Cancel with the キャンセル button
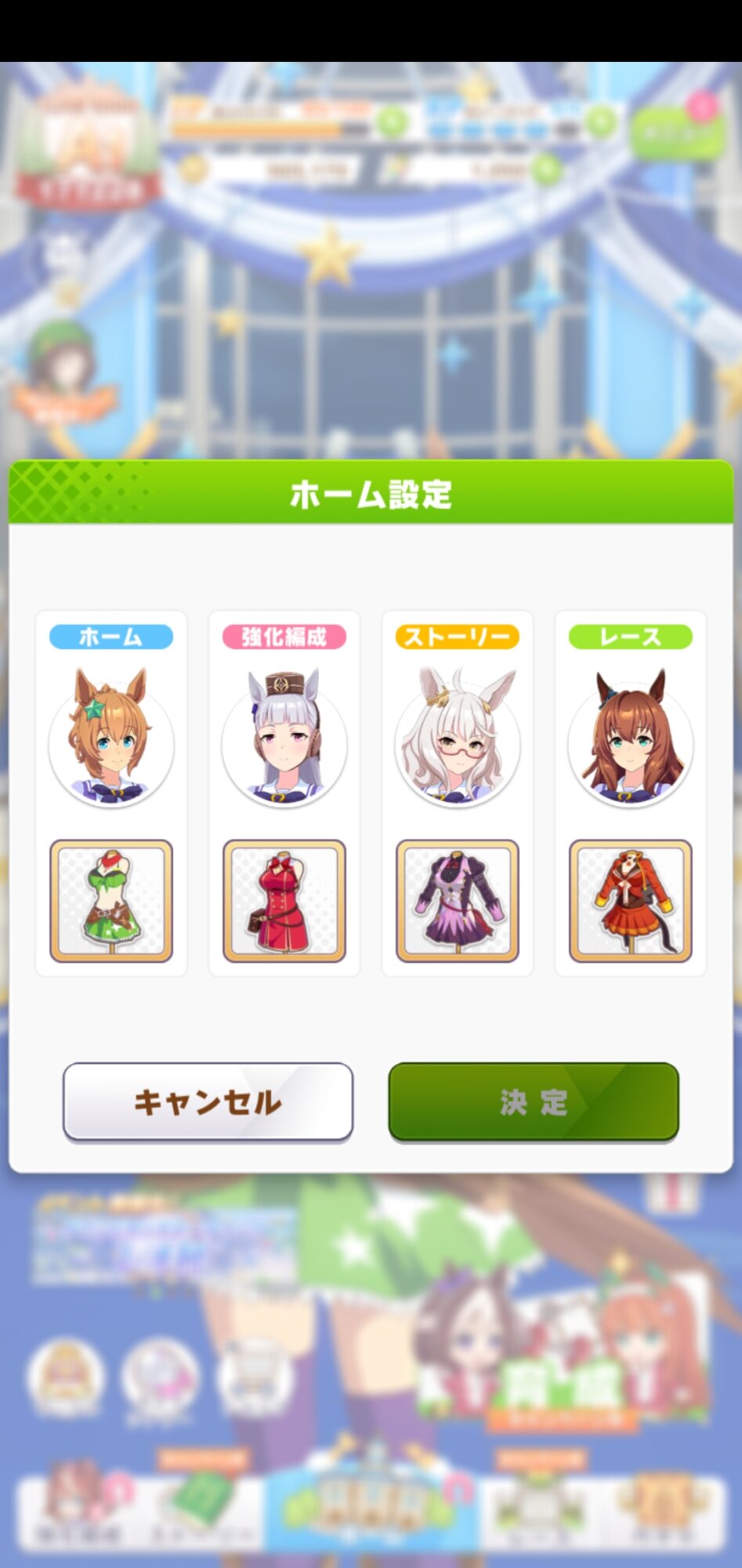Screen dimensions: 742x1568 [x=208, y=1102]
